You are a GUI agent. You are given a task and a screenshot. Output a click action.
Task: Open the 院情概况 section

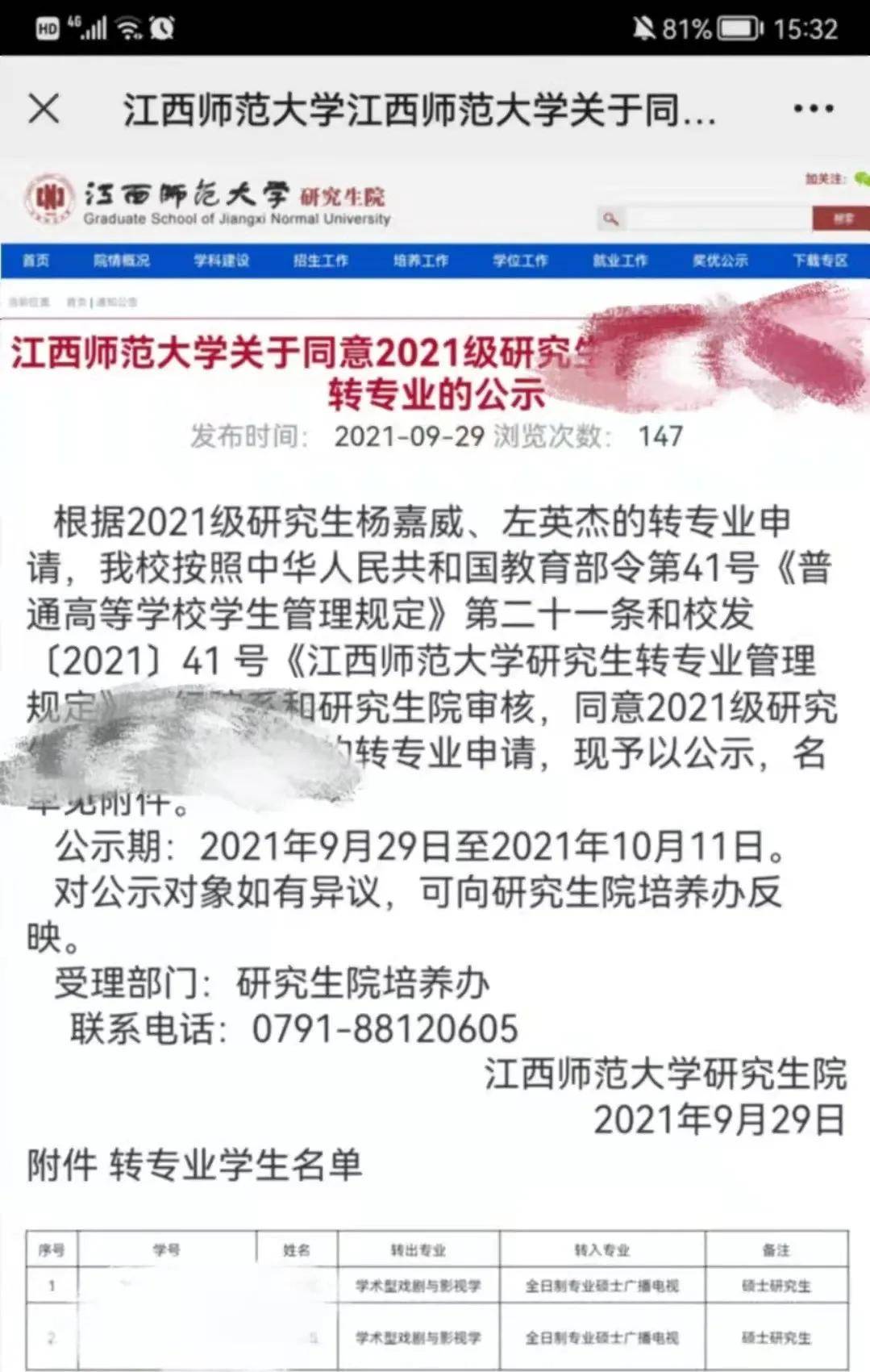tap(121, 261)
